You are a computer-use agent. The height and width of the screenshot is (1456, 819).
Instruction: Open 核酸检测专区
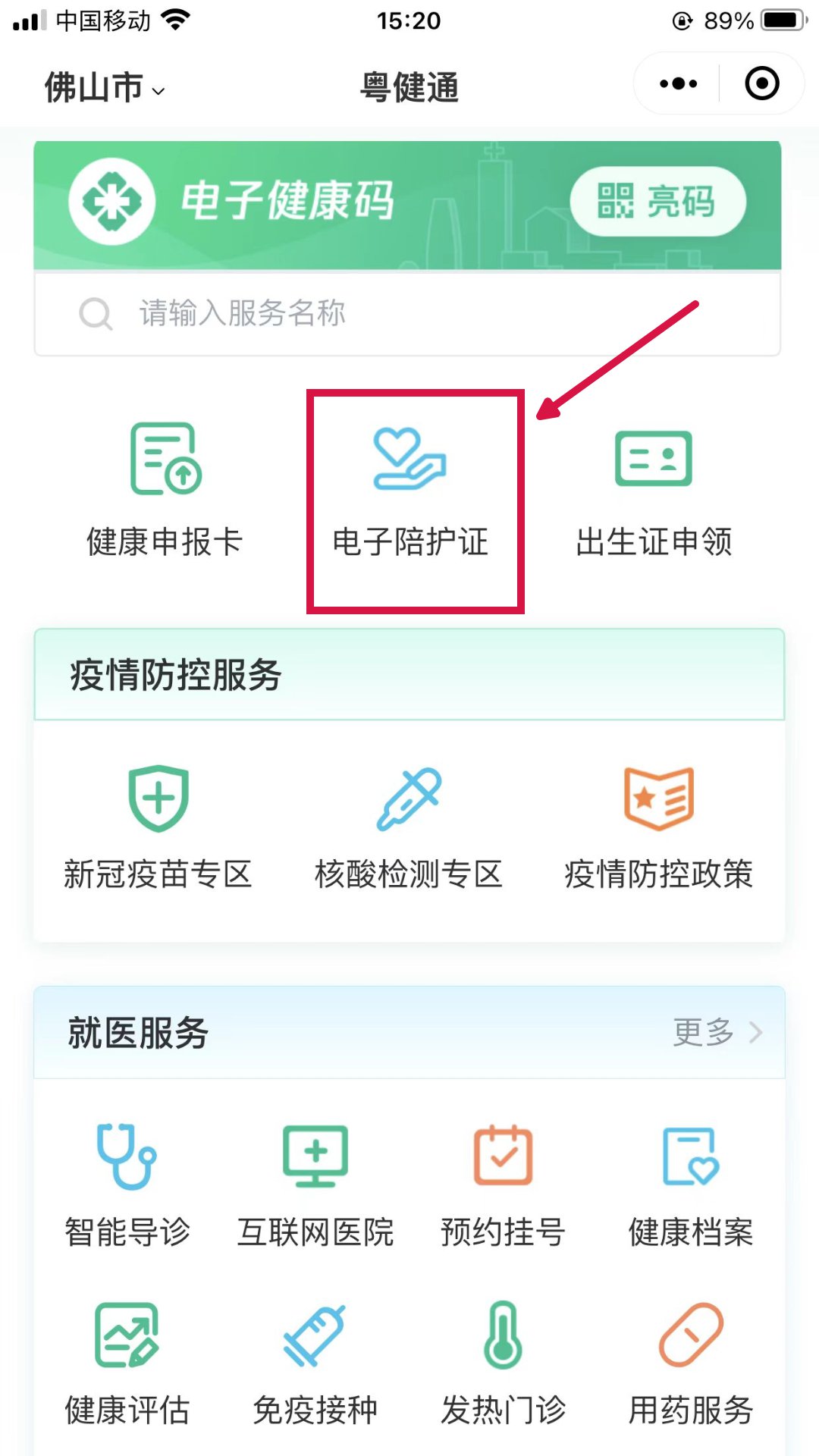click(409, 827)
